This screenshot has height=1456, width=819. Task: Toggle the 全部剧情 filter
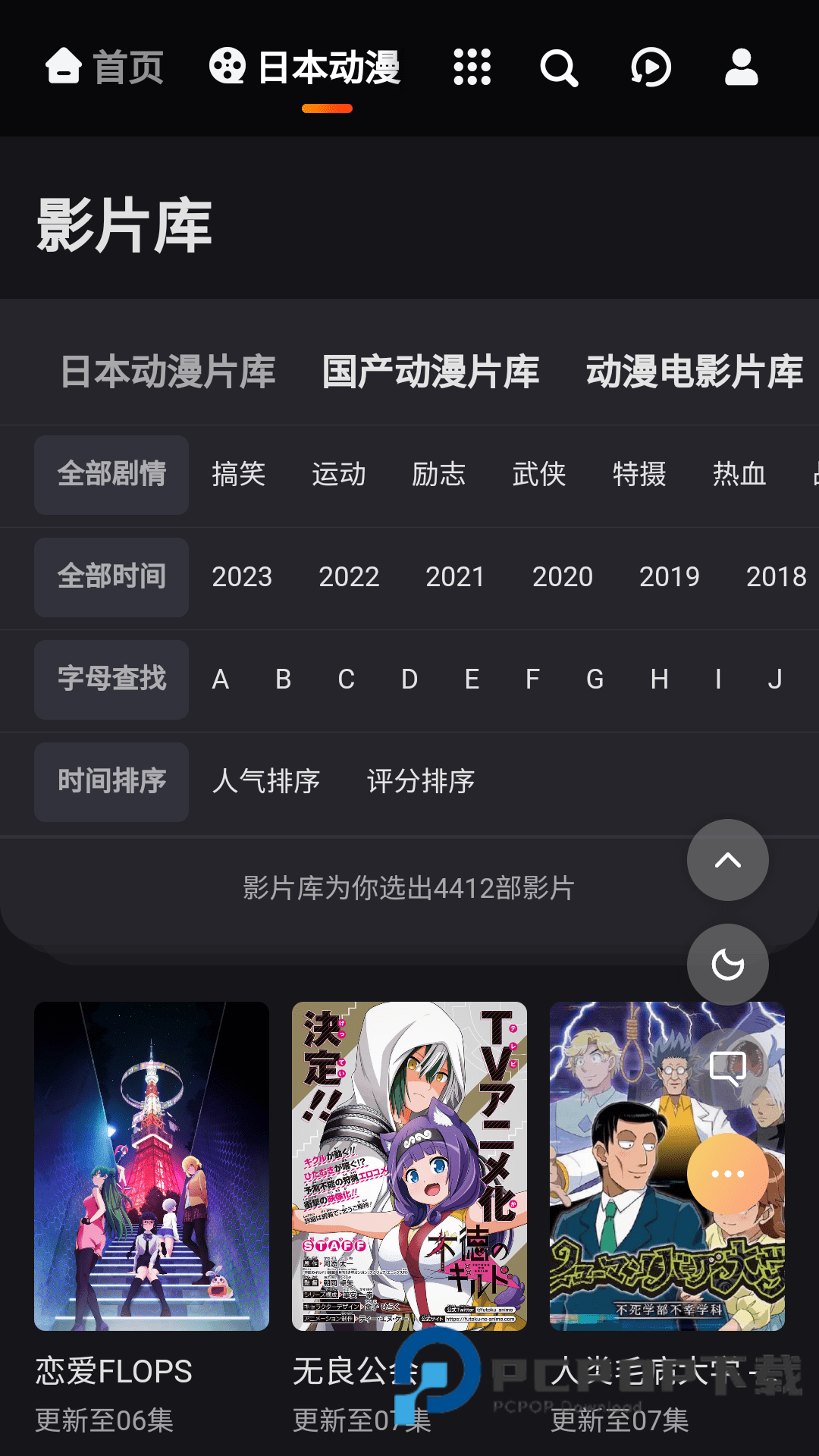click(111, 475)
